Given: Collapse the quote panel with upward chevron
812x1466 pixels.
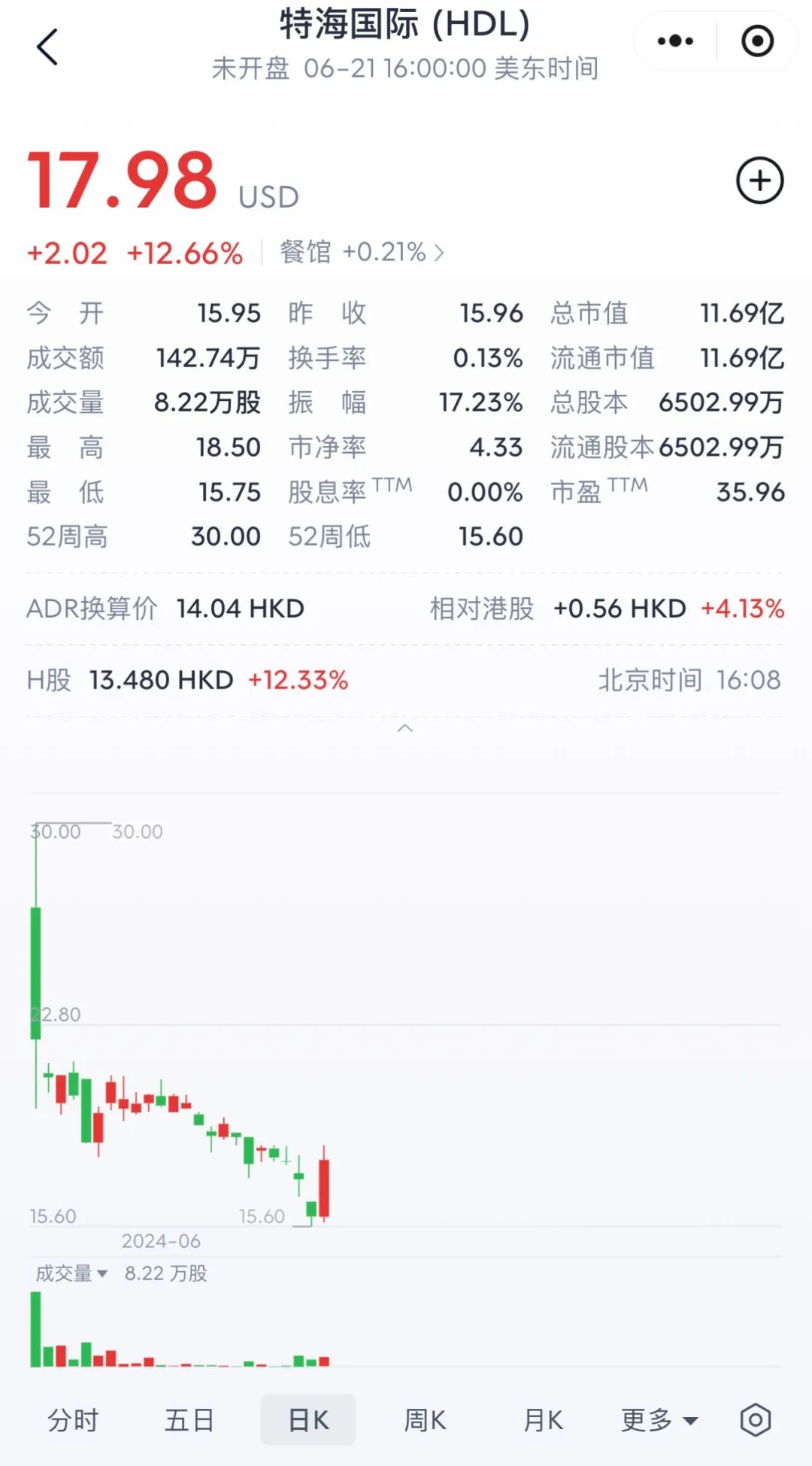Looking at the screenshot, I should (406, 728).
